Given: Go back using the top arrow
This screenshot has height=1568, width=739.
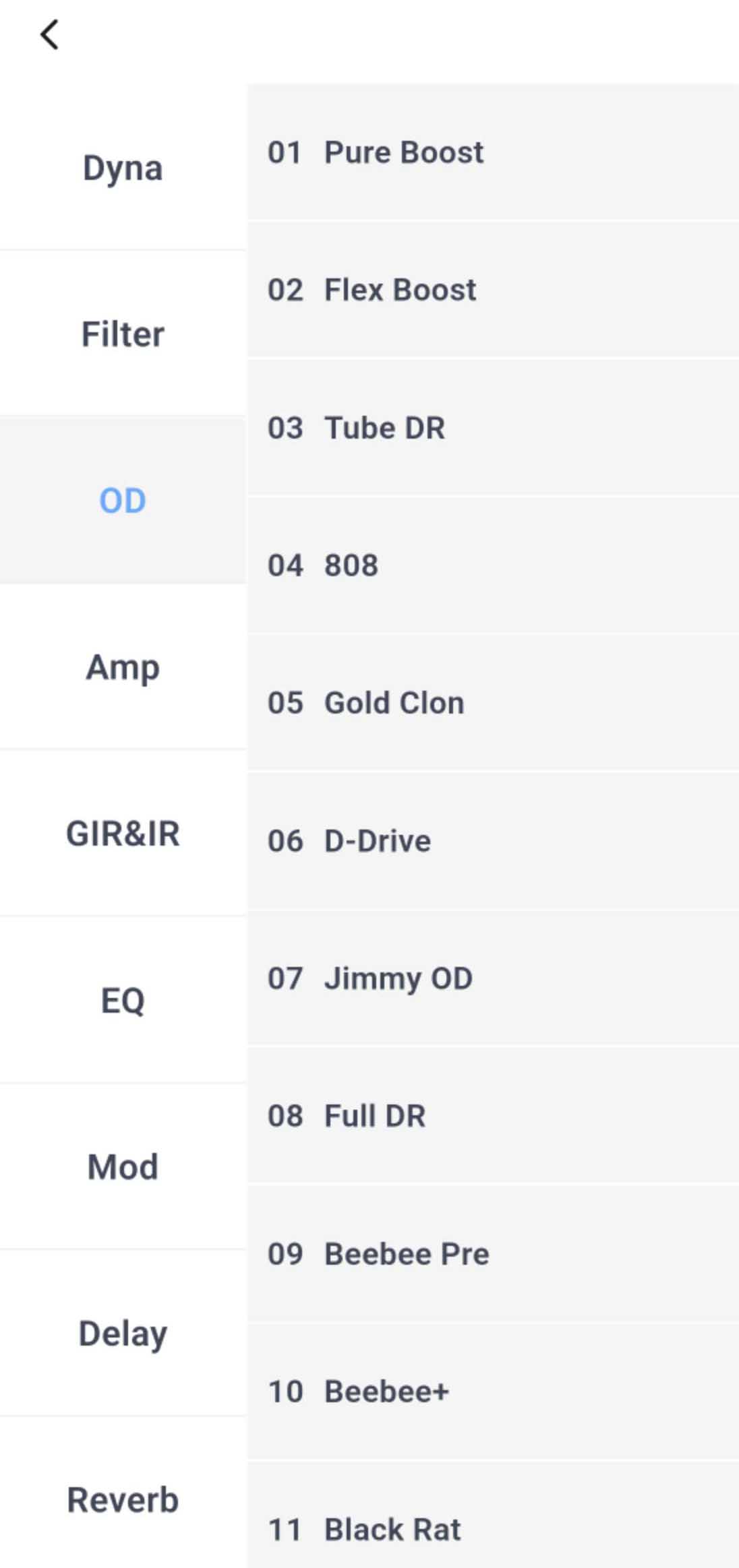Looking at the screenshot, I should coord(49,35).
